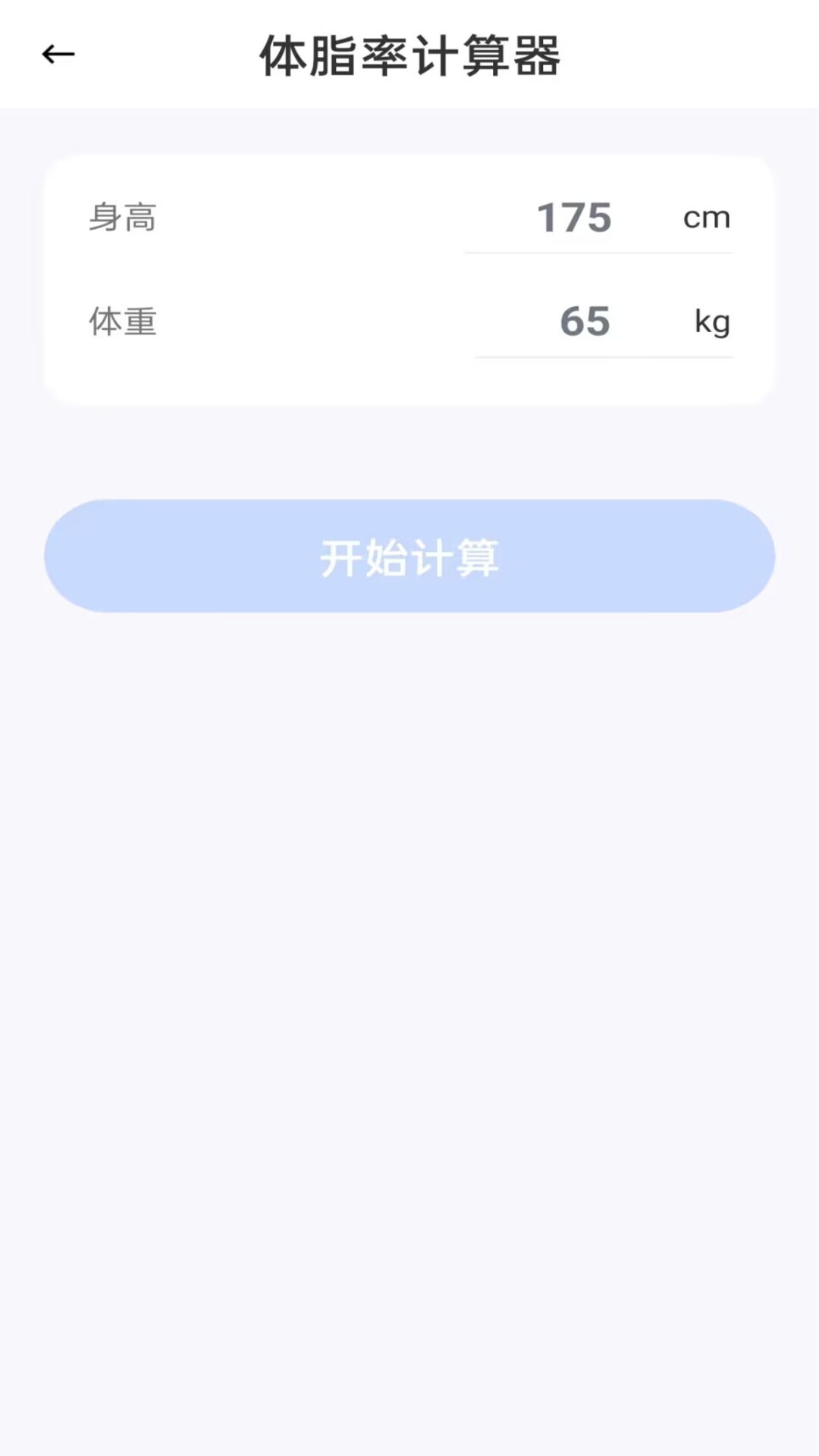Tap the height row of the form
The width and height of the screenshot is (819, 1456).
coord(409,220)
